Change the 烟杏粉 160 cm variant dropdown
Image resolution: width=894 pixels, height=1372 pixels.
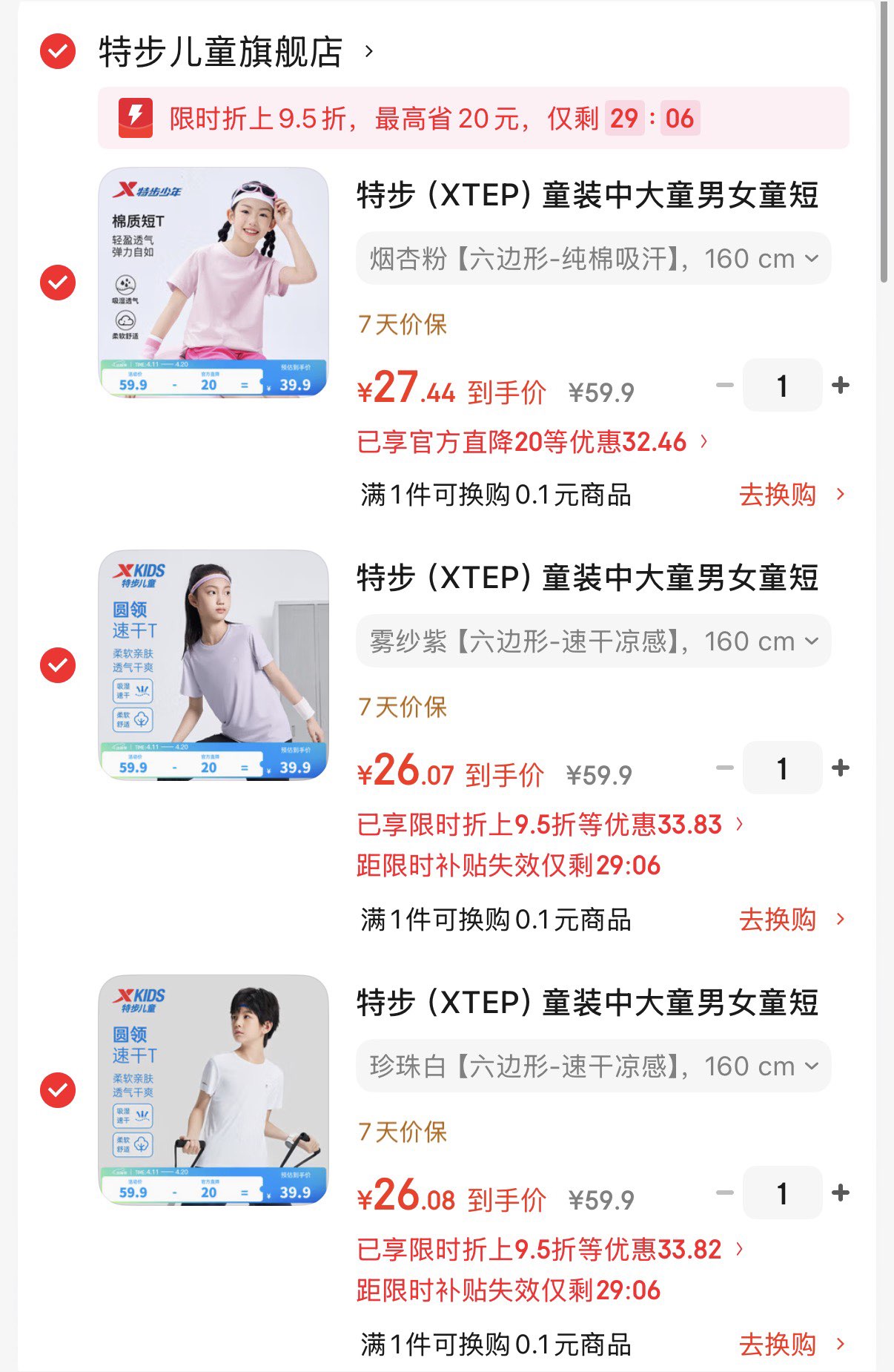[x=593, y=259]
